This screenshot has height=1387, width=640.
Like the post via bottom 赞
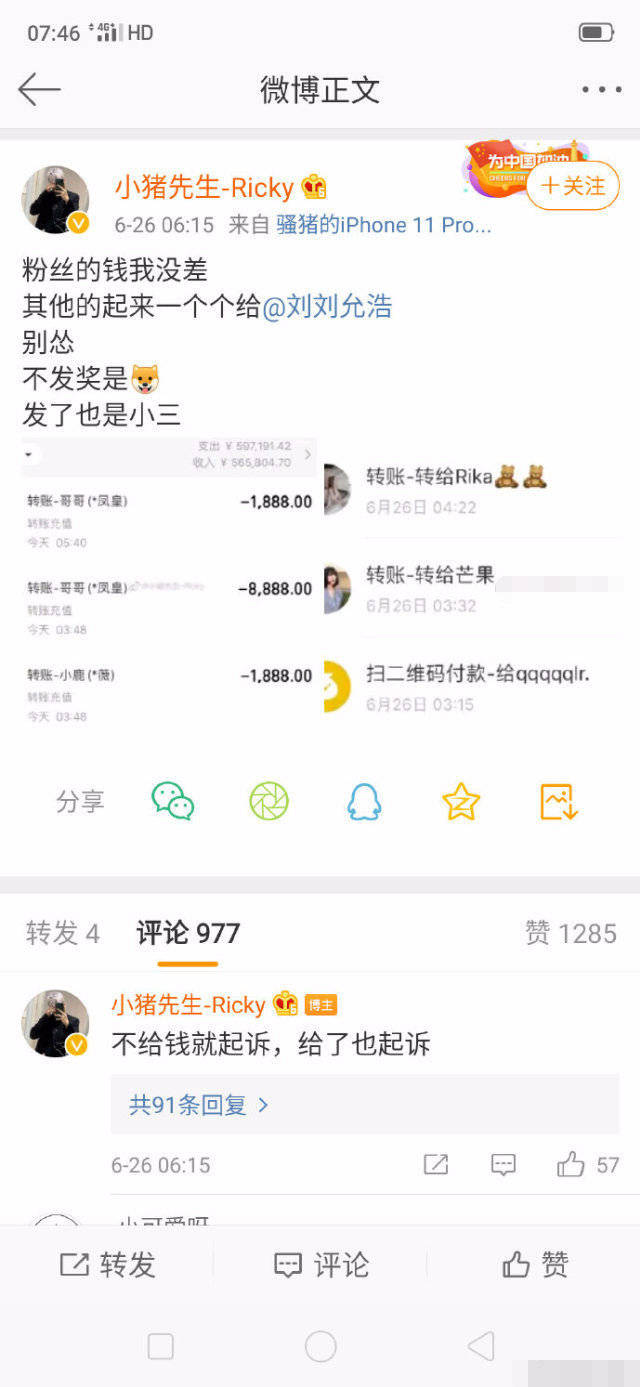tap(534, 1265)
